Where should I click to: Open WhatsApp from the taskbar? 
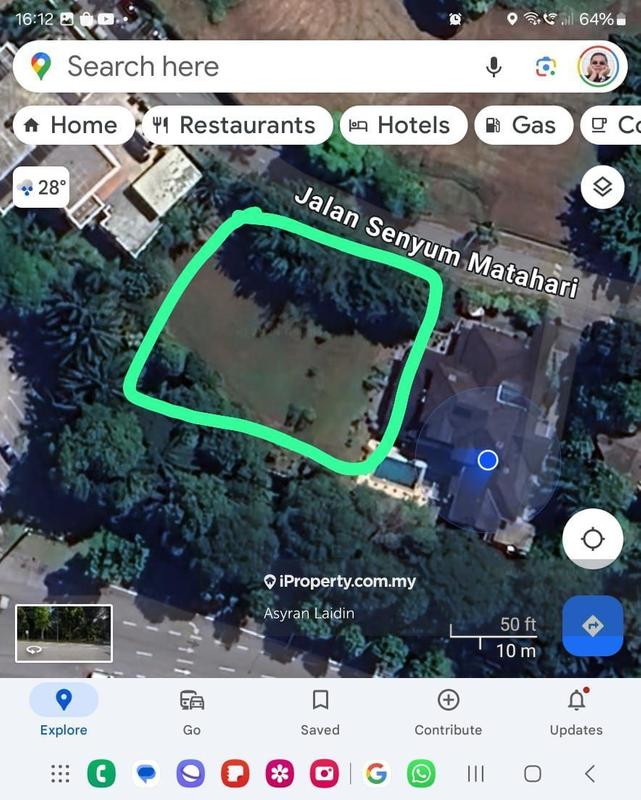coord(422,773)
